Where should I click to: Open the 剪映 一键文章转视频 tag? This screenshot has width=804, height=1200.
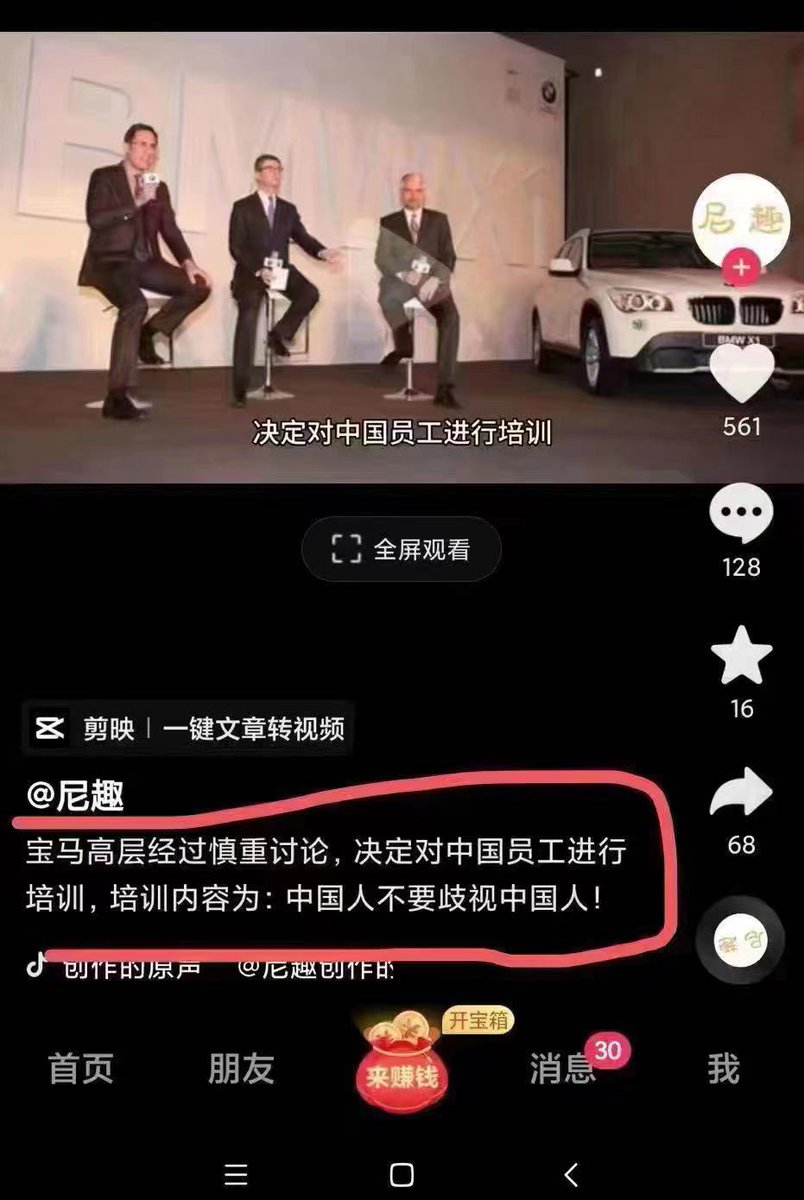click(x=188, y=728)
